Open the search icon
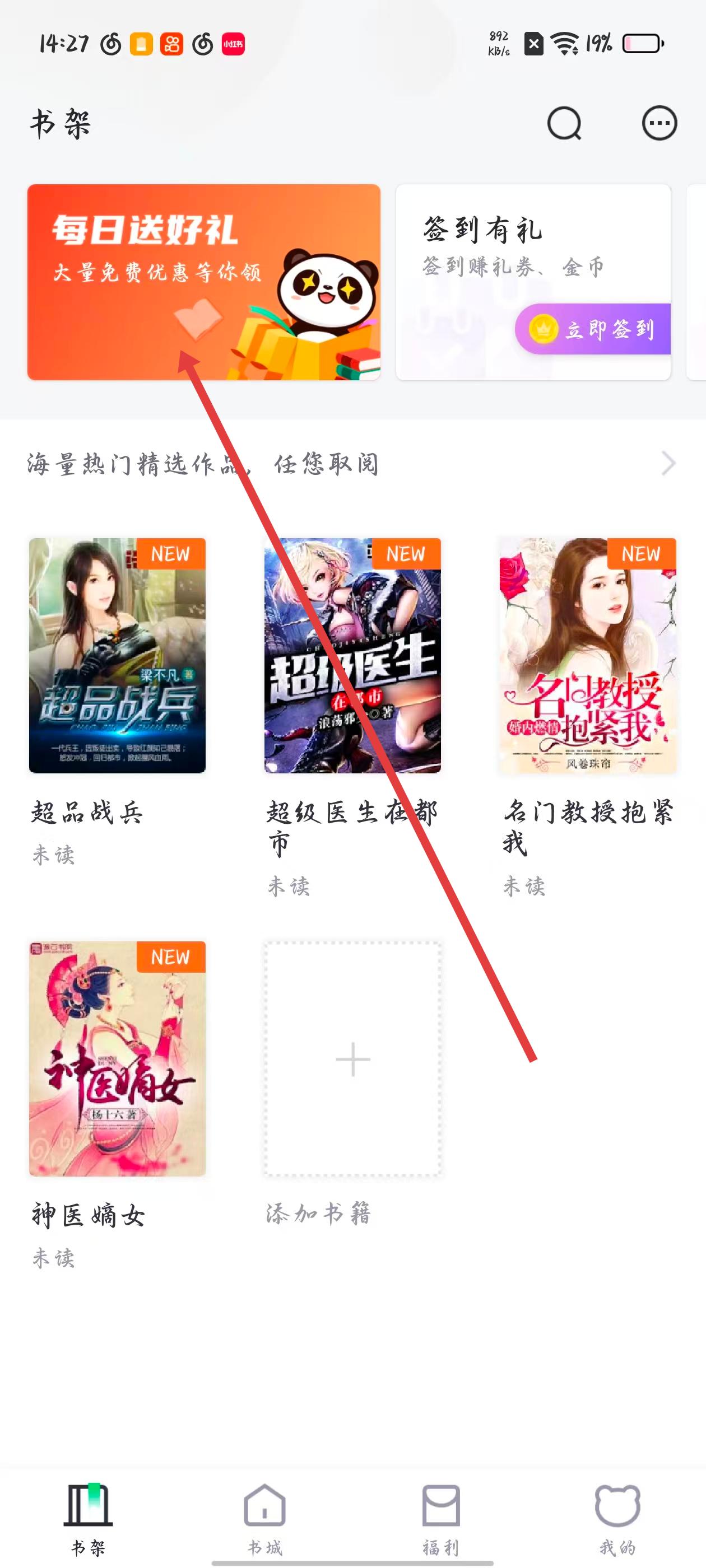Viewport: 706px width, 1568px height. 564,124
